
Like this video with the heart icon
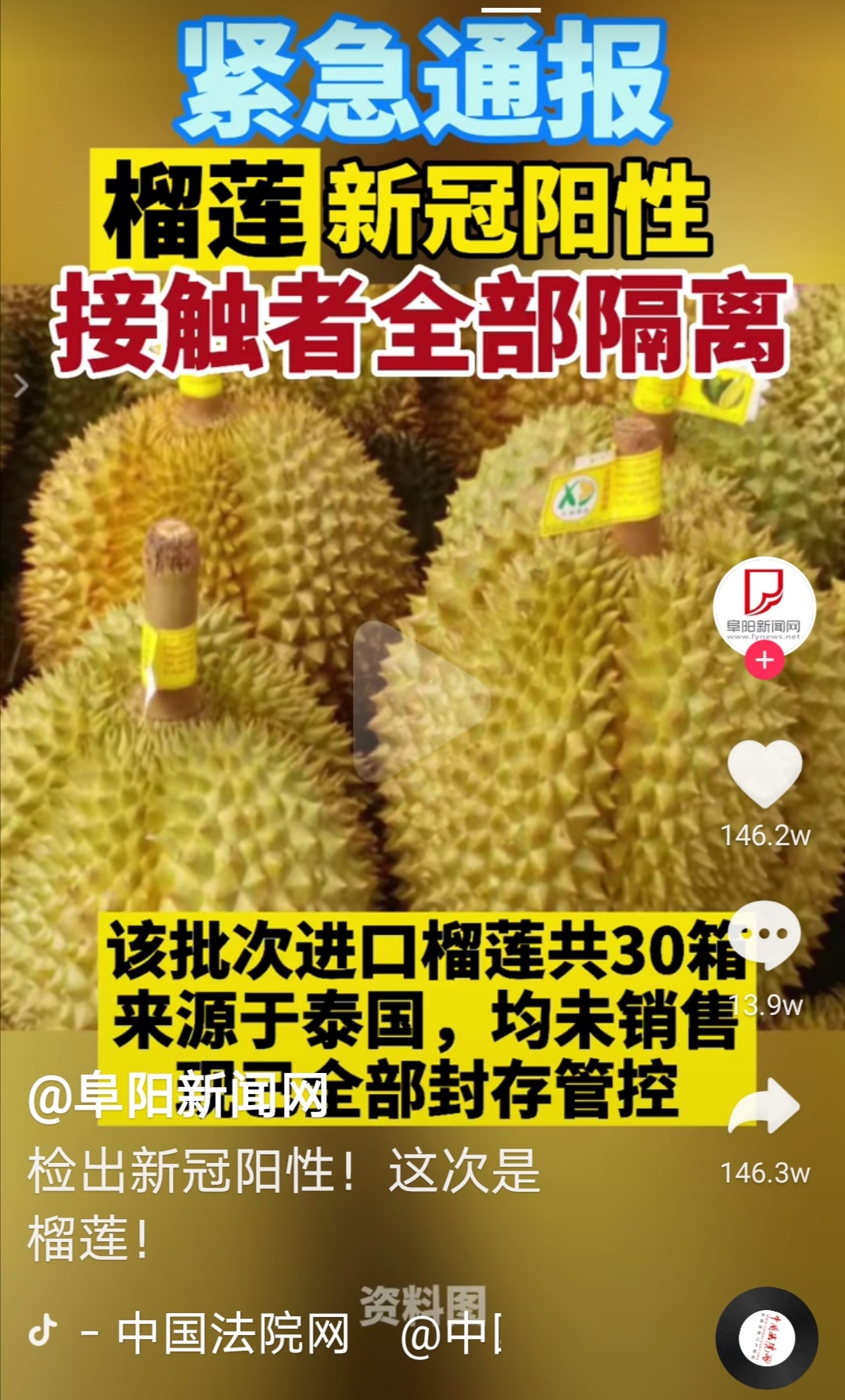click(764, 773)
